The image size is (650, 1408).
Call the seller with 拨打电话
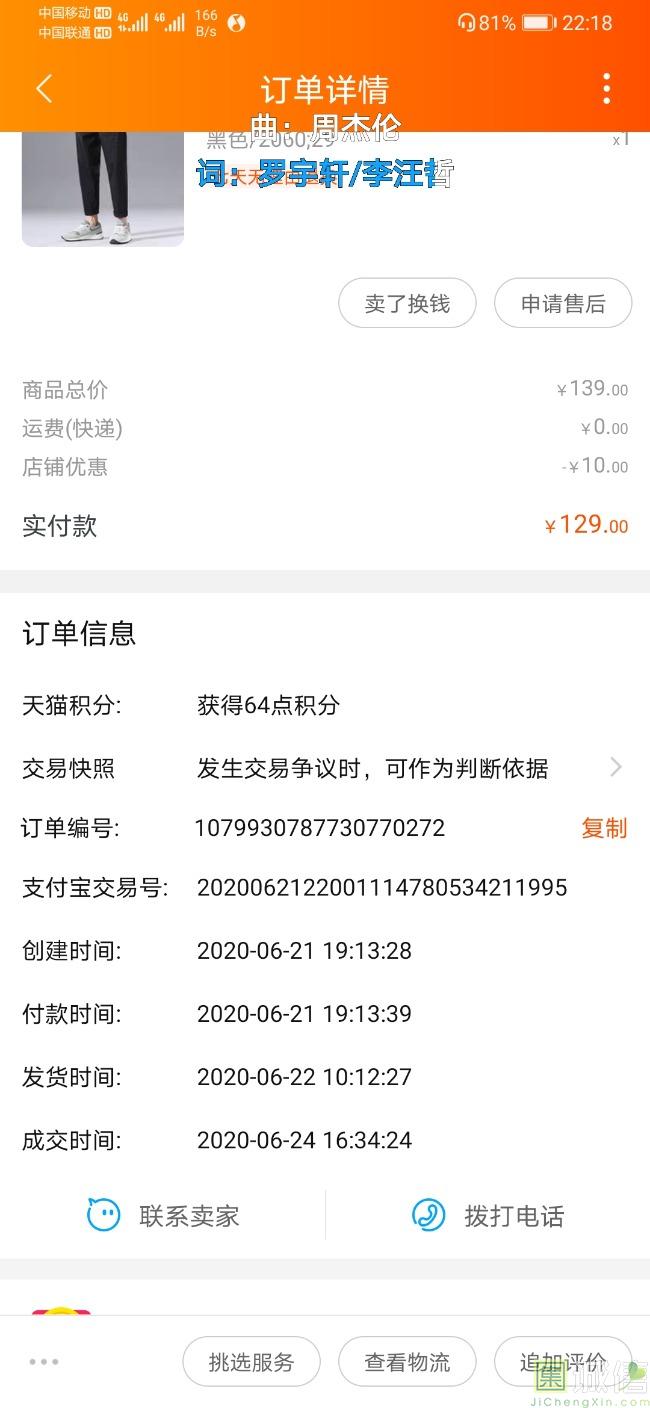coord(488,1216)
